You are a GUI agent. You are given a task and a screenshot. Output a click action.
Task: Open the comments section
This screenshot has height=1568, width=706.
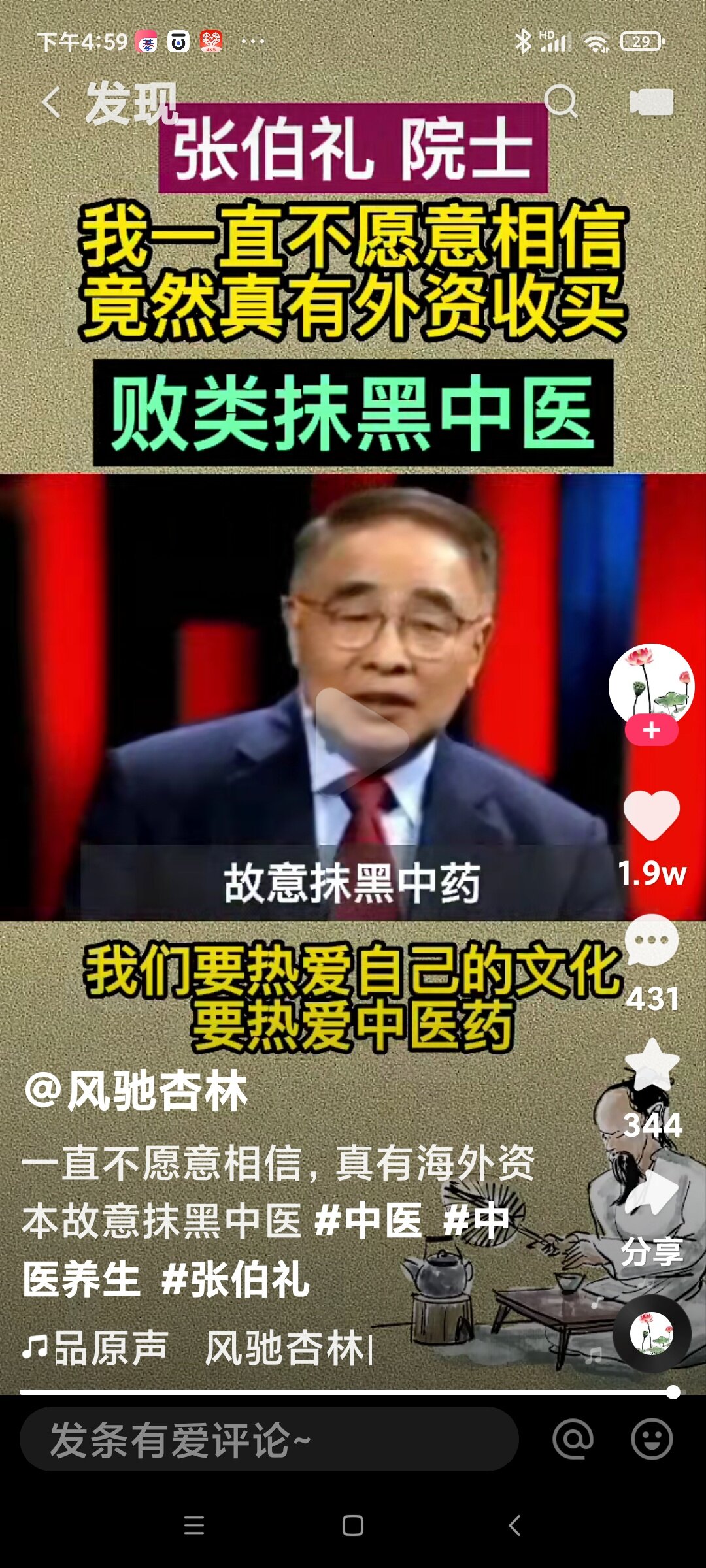coord(651,941)
